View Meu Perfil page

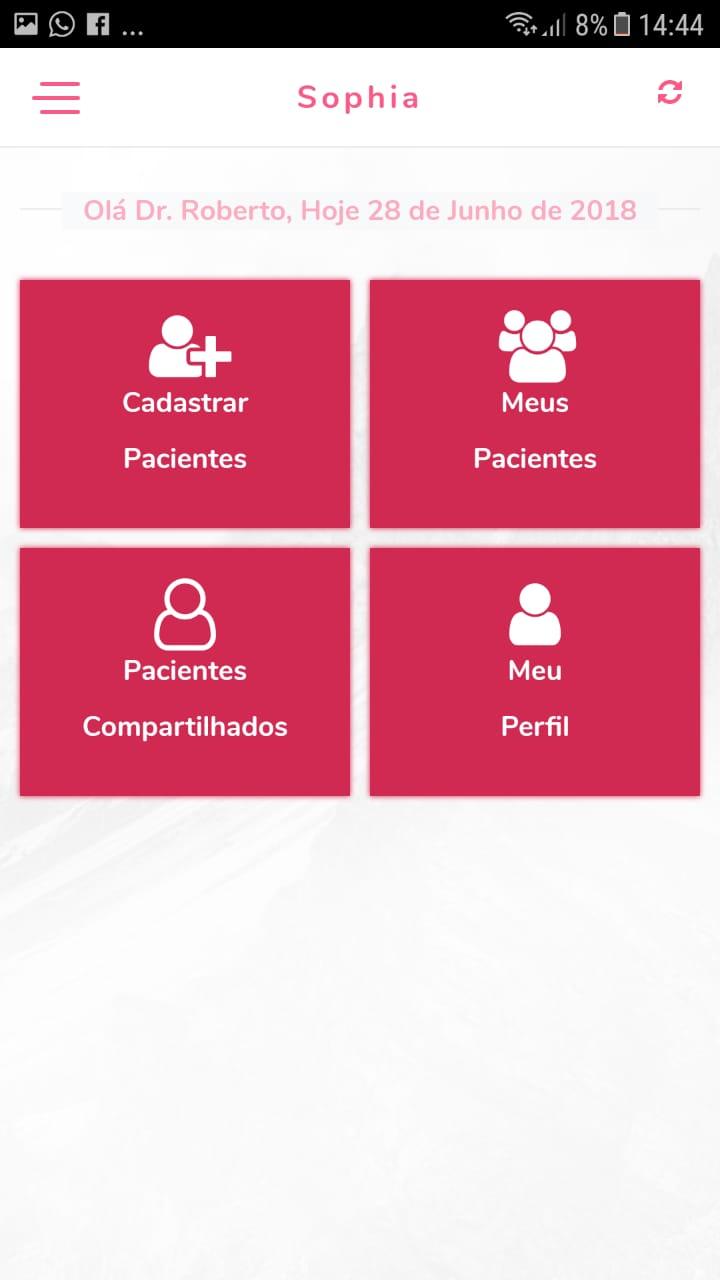click(x=535, y=672)
